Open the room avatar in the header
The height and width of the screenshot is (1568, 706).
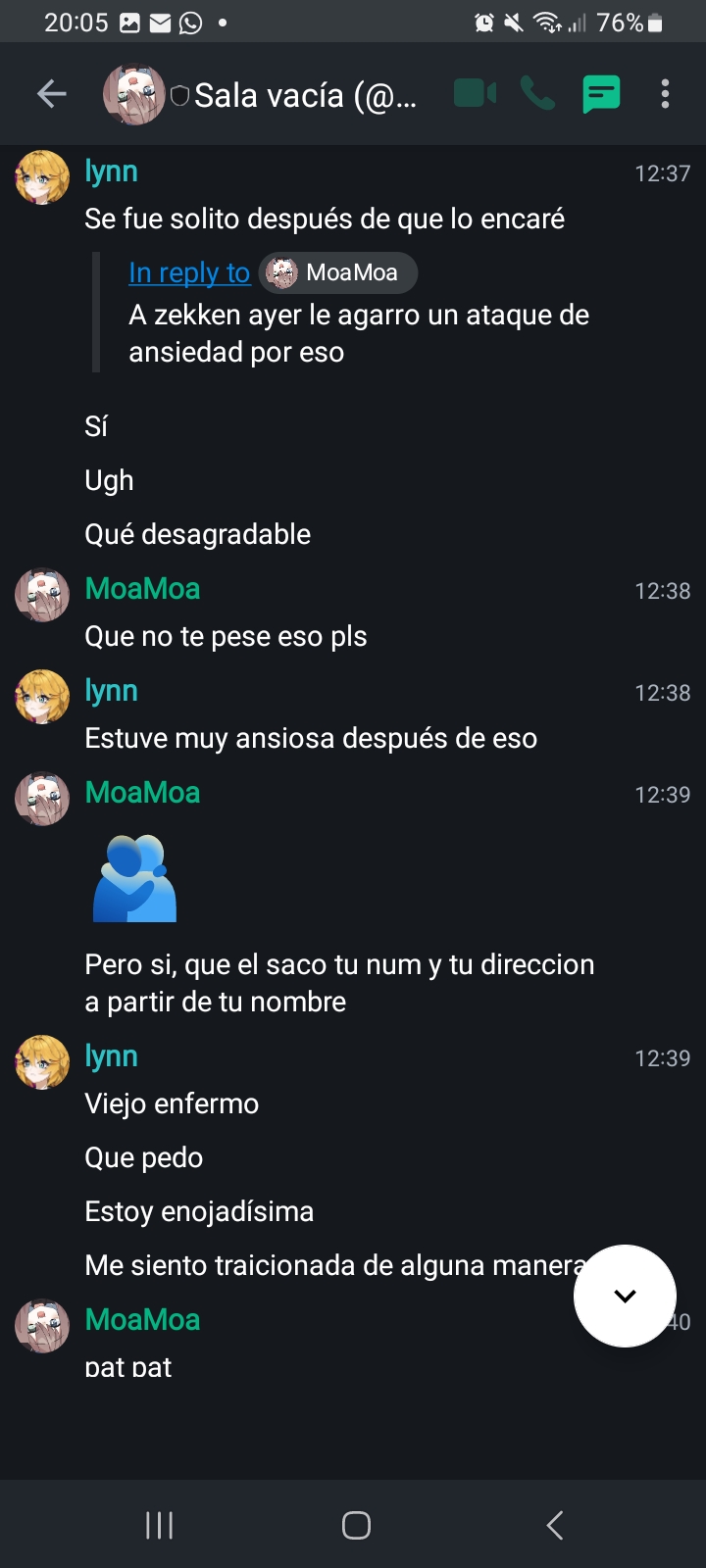coord(134,95)
